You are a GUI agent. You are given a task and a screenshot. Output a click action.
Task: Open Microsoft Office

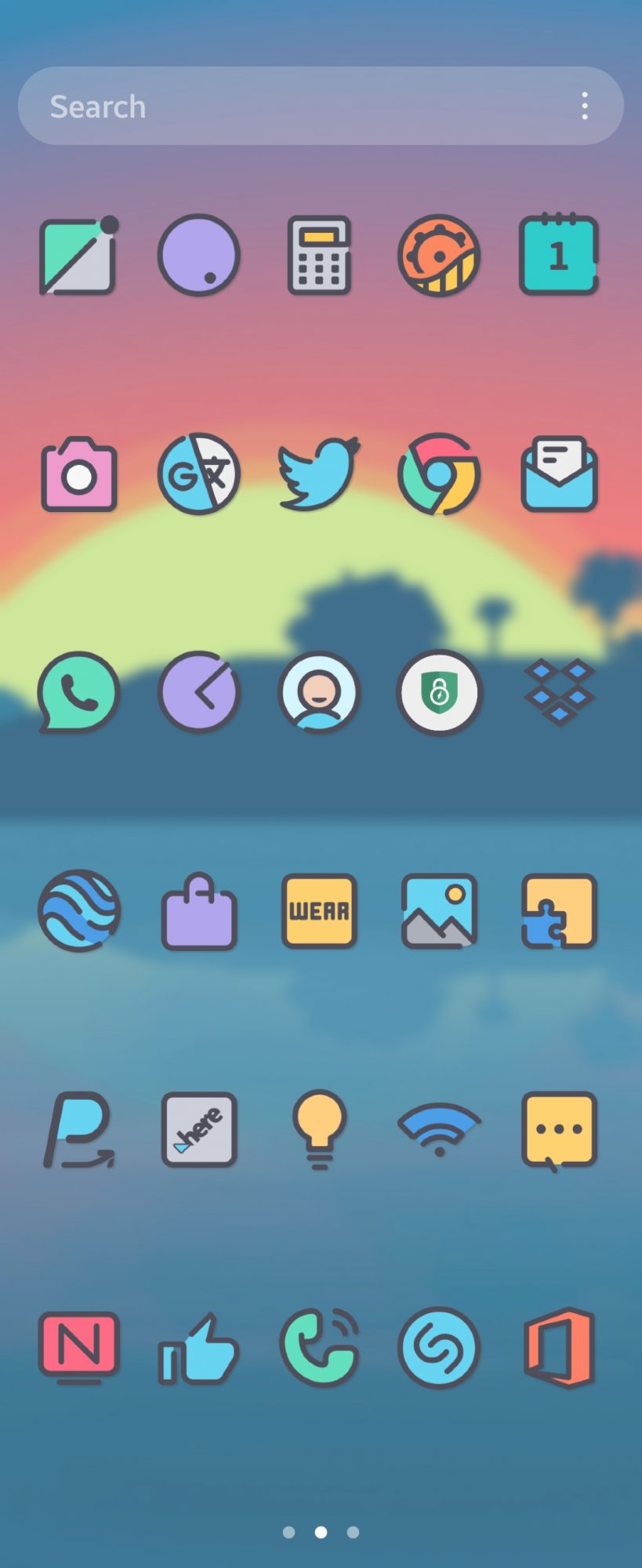coord(559,1348)
